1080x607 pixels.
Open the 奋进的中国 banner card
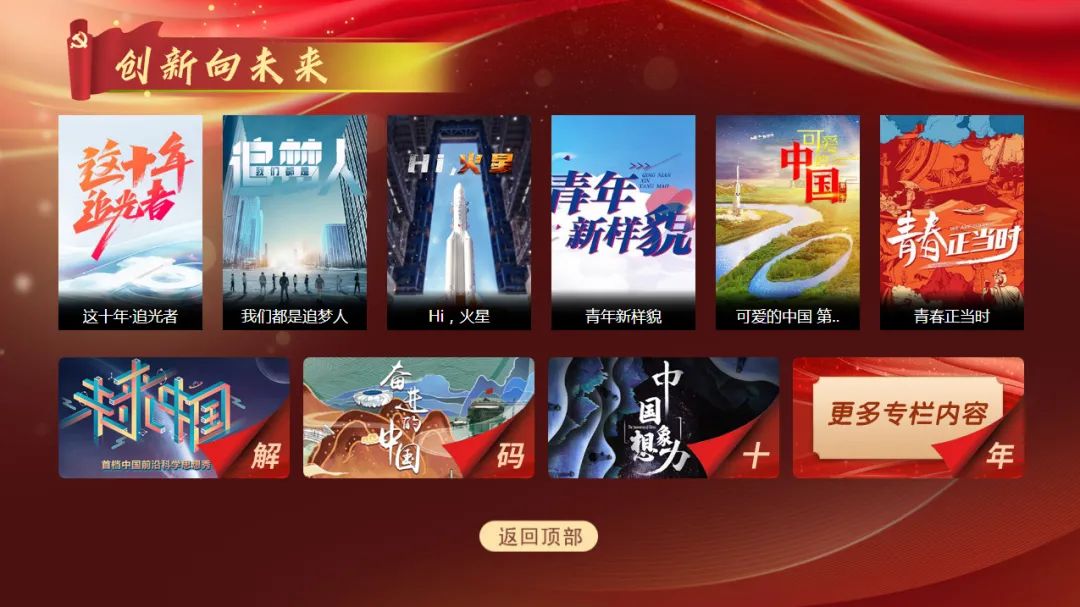click(418, 417)
